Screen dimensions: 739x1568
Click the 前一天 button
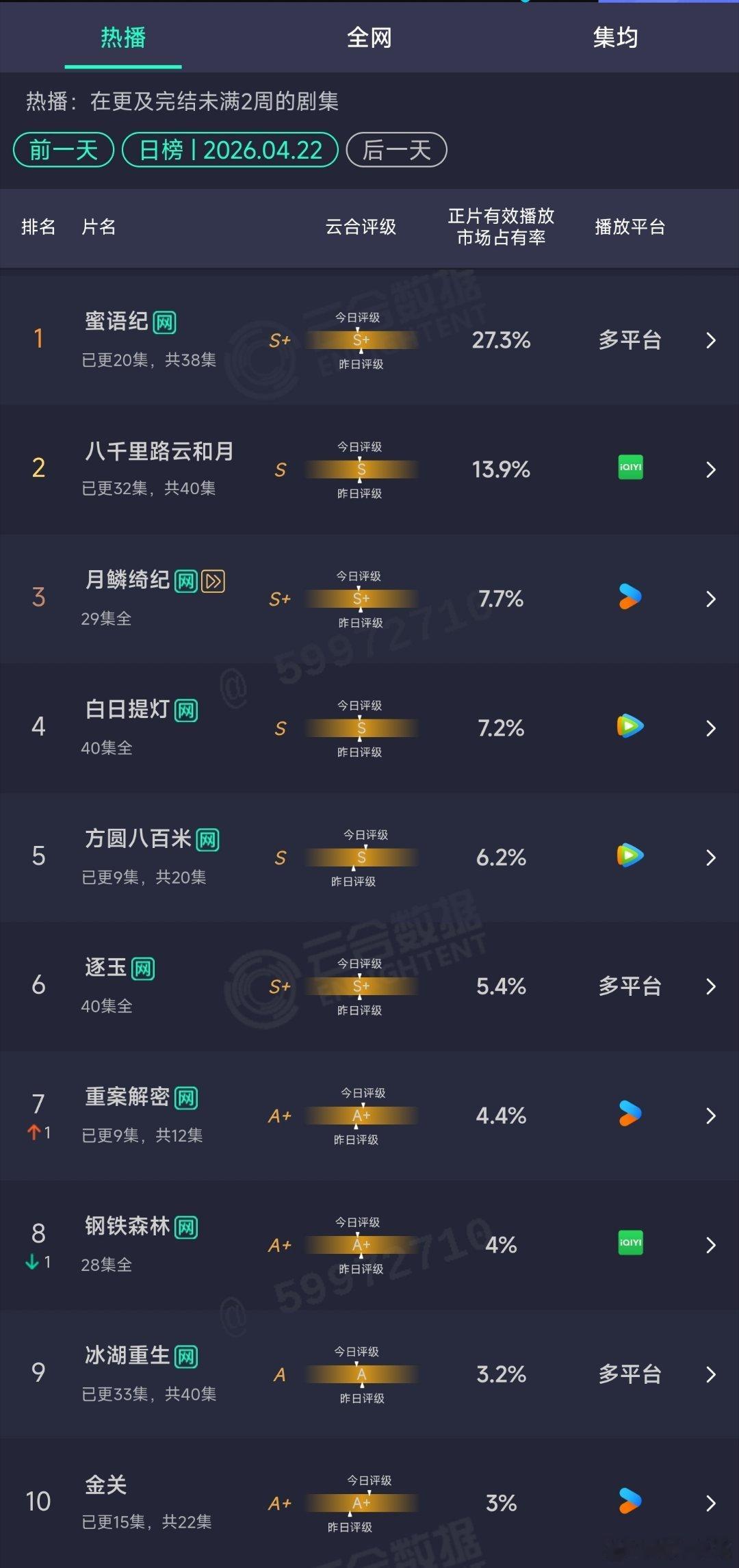[x=63, y=149]
